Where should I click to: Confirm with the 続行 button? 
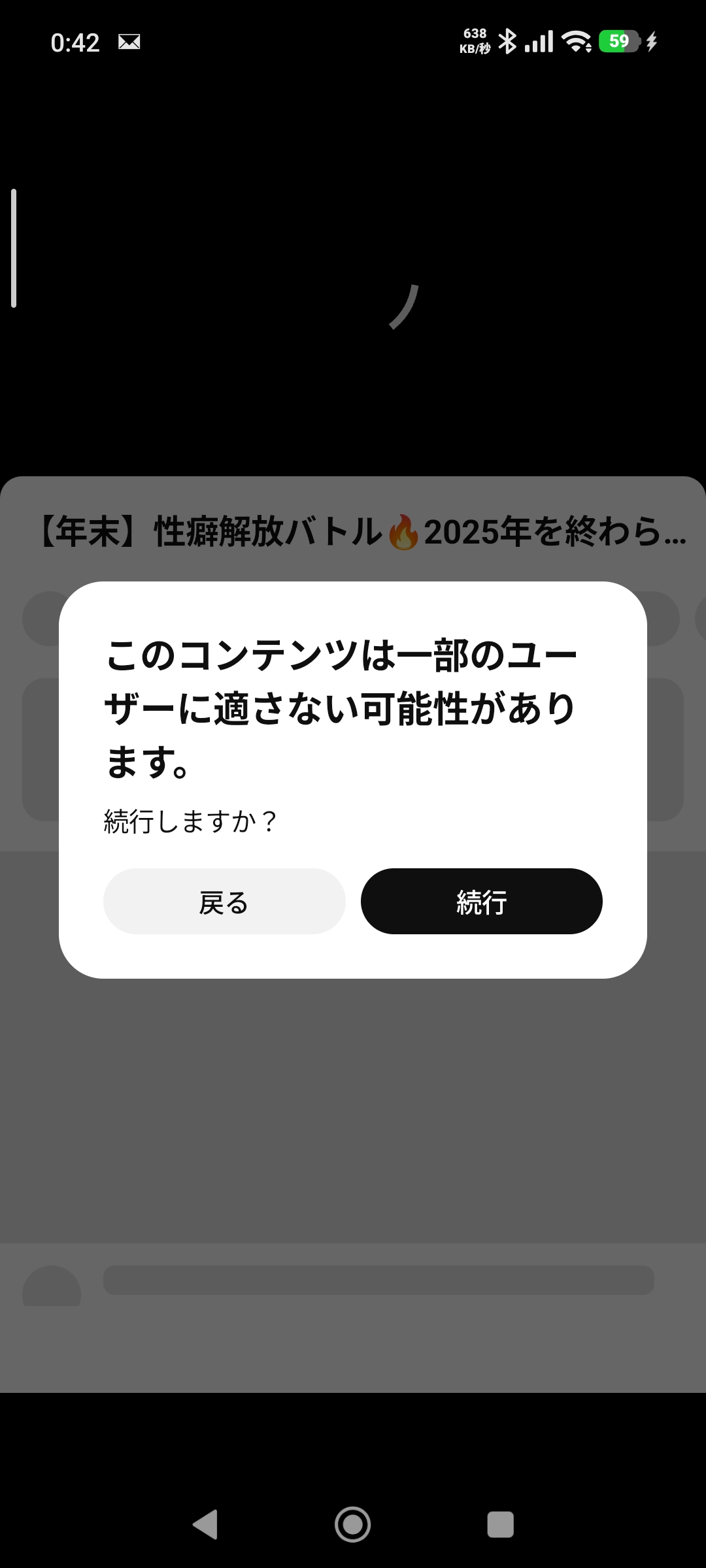coord(481,902)
